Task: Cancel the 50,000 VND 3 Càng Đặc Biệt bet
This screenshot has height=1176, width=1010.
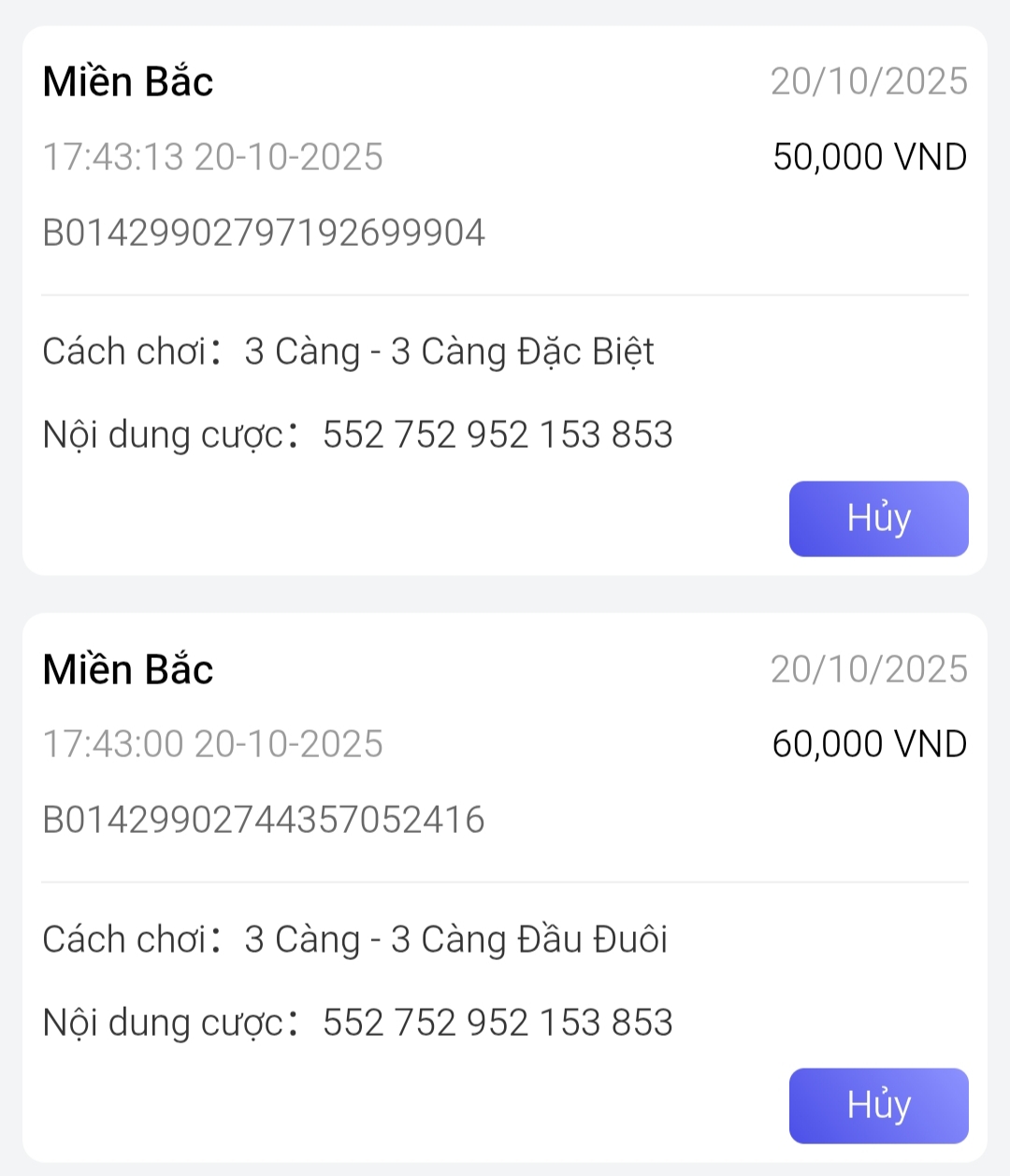Action: (878, 519)
